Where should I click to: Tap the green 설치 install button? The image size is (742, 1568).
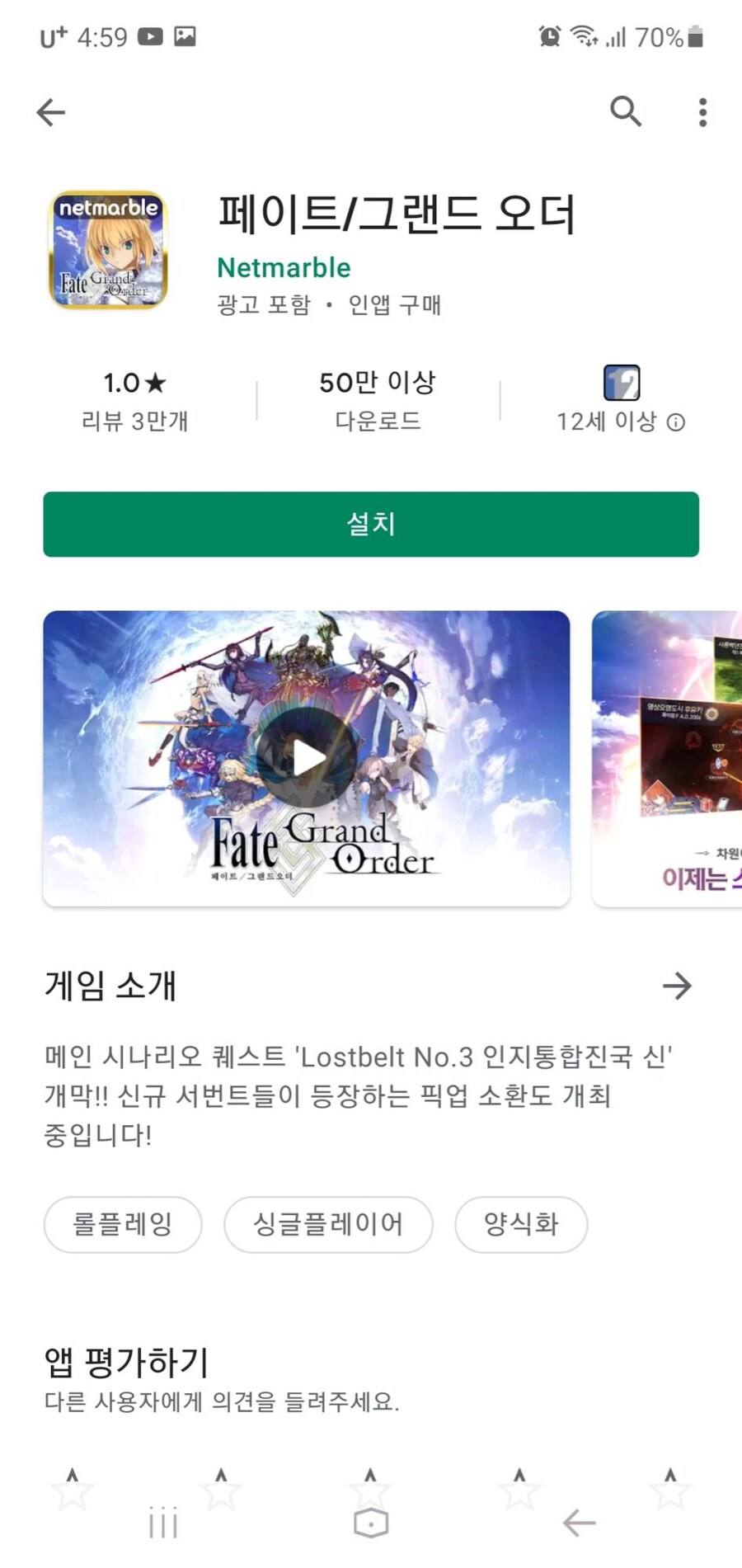coord(371,525)
